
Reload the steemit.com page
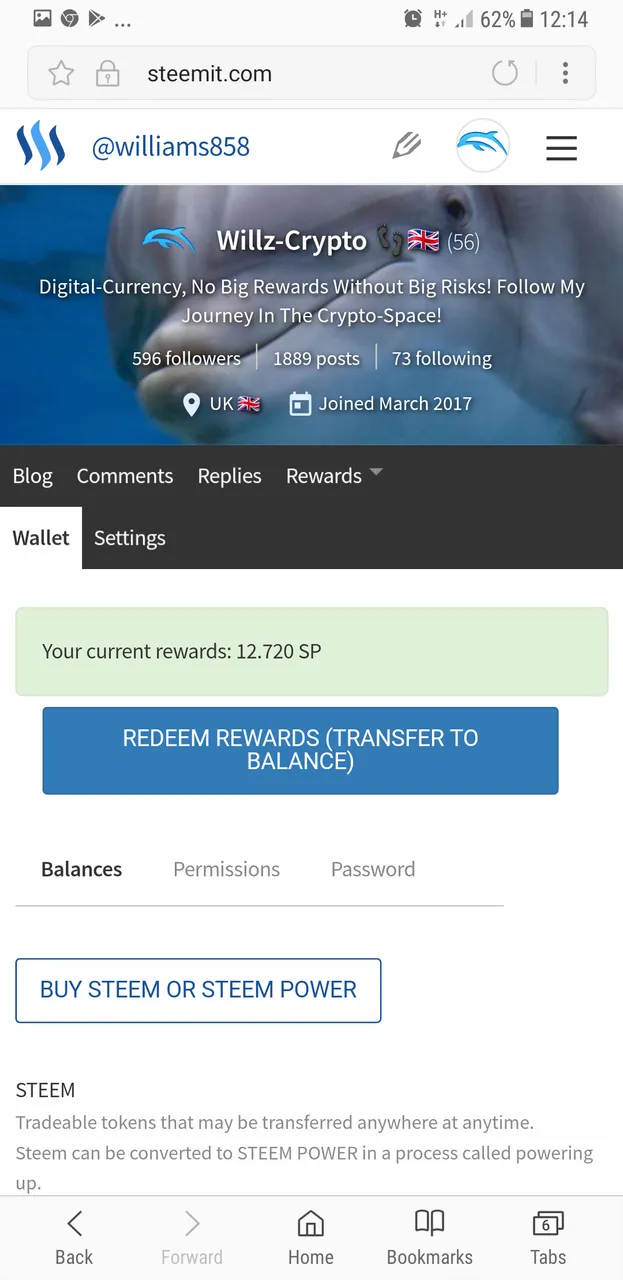click(x=505, y=73)
